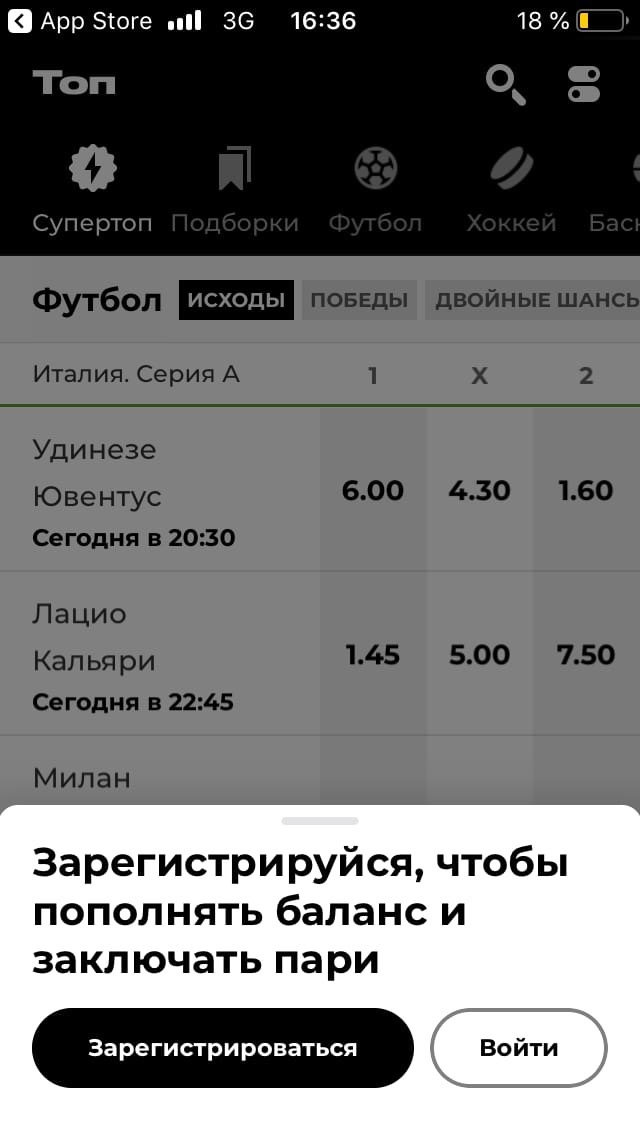The width and height of the screenshot is (640, 1136).
Task: Switch to the Супертоп tab
Action: tap(92, 190)
